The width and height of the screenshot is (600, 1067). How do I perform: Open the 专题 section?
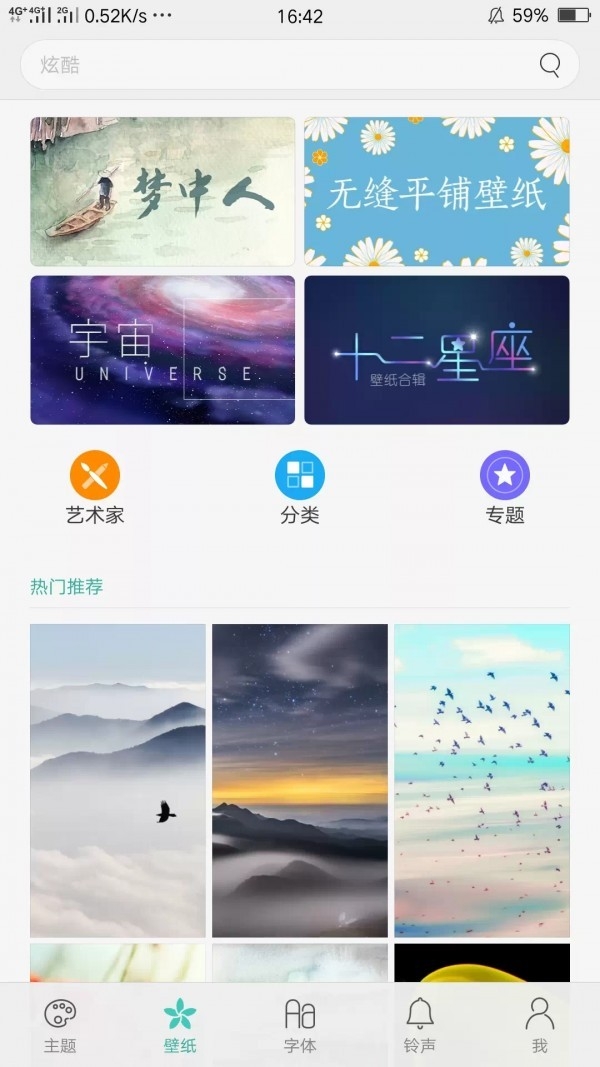point(505,488)
